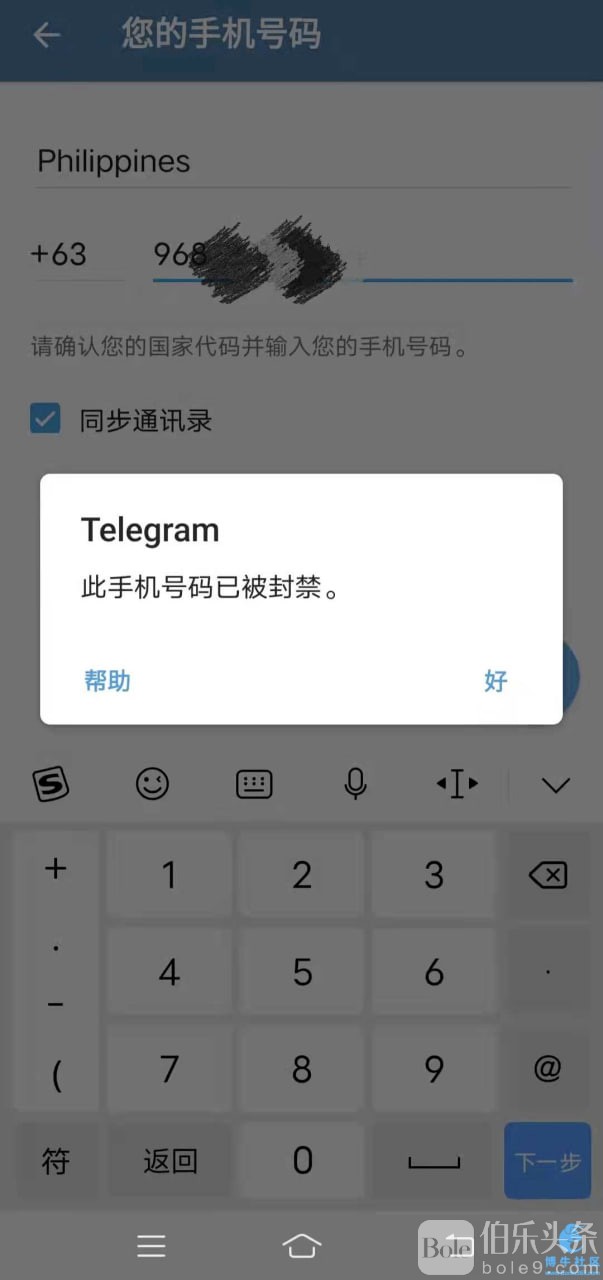The height and width of the screenshot is (1280, 603).
Task: Go to the system home screen
Action: (301, 1245)
